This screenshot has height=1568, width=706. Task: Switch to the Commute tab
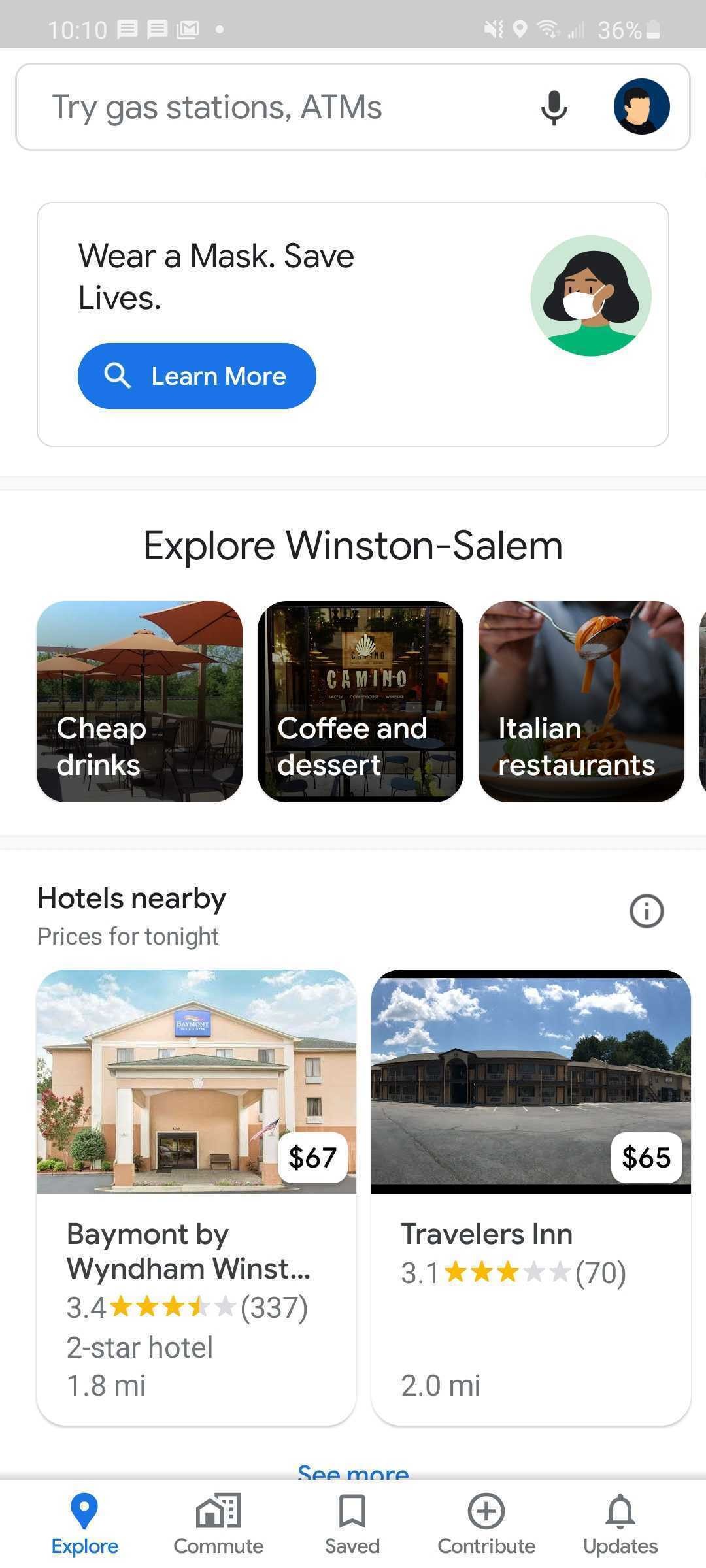click(x=218, y=1524)
